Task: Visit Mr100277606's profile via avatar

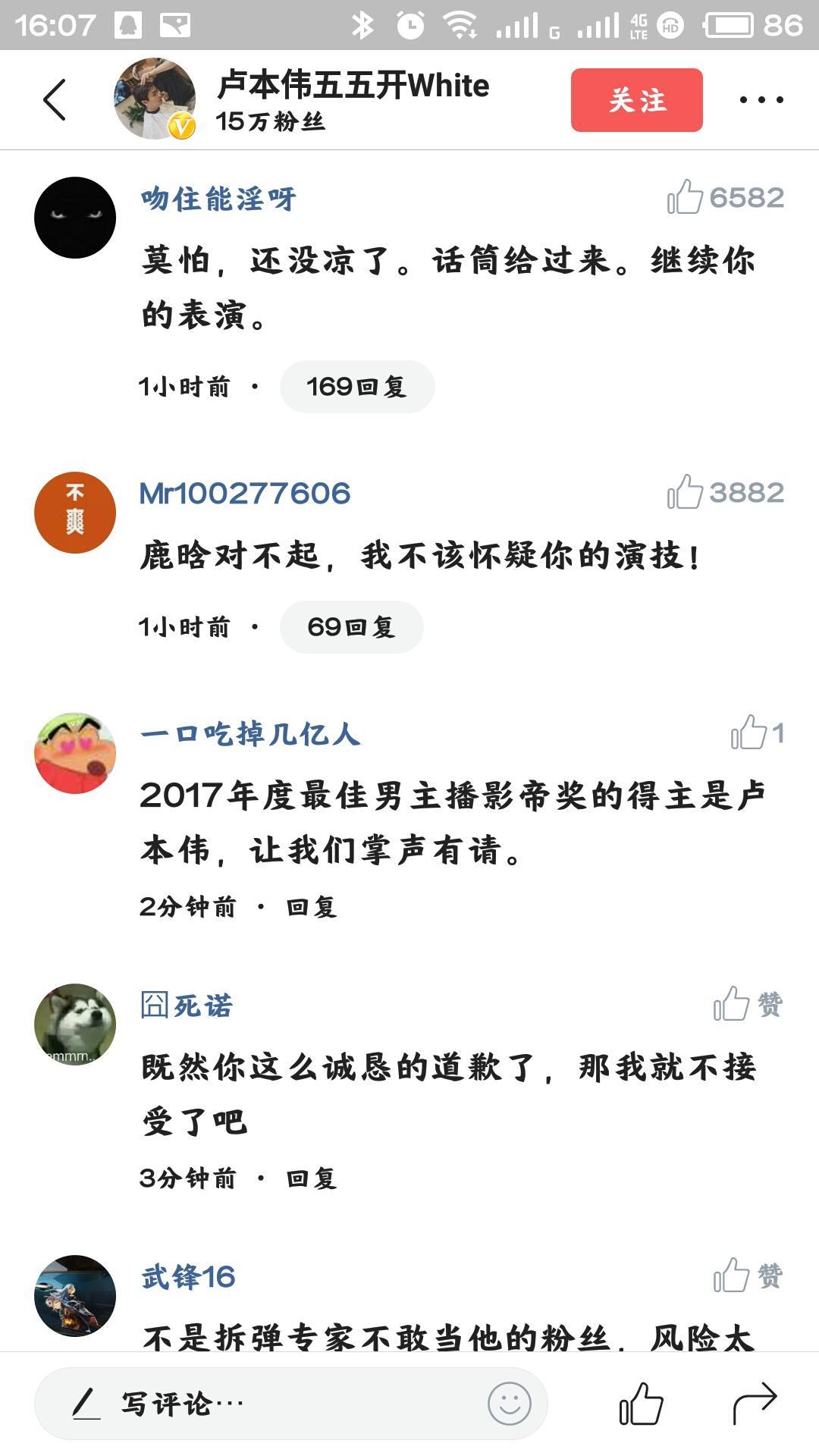Action: point(75,513)
